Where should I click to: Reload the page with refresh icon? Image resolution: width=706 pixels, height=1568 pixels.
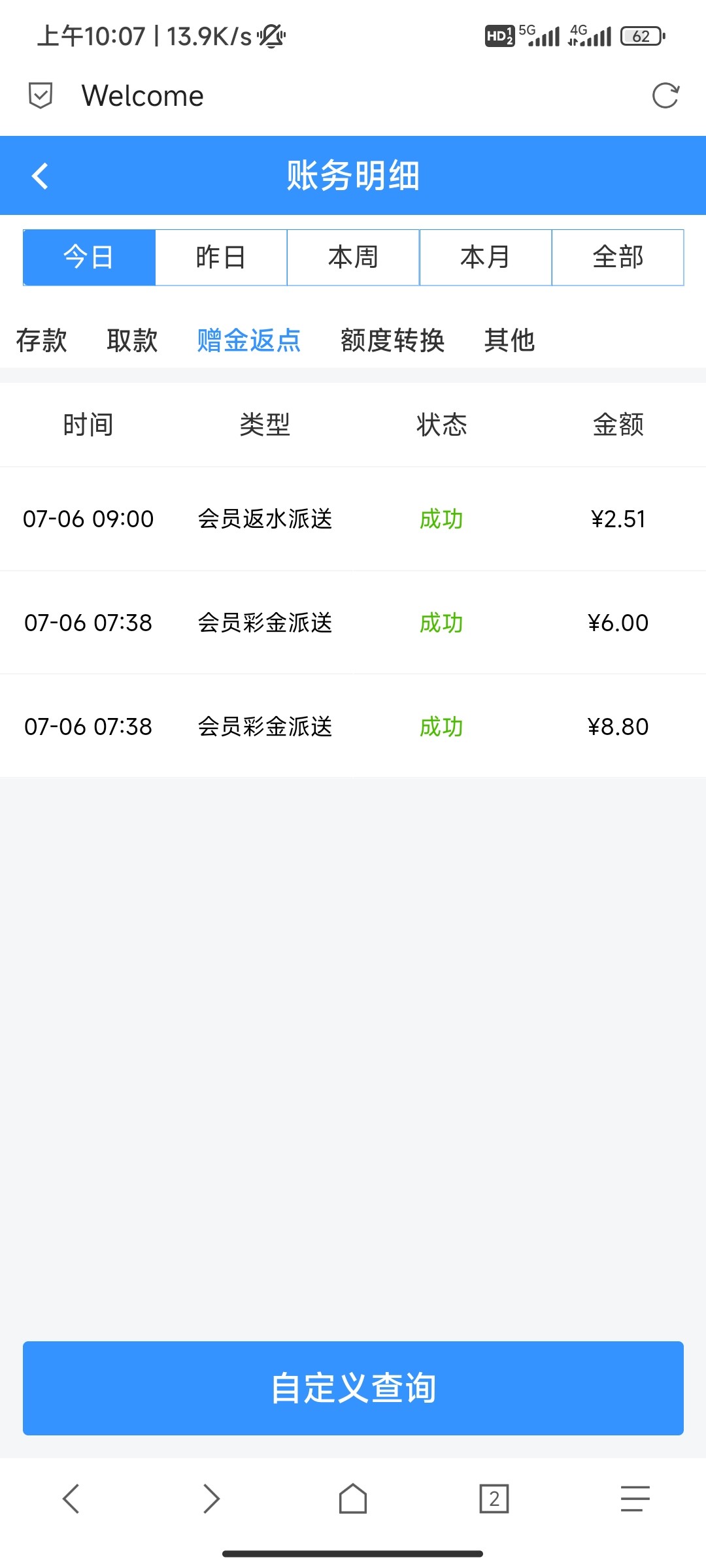665,96
